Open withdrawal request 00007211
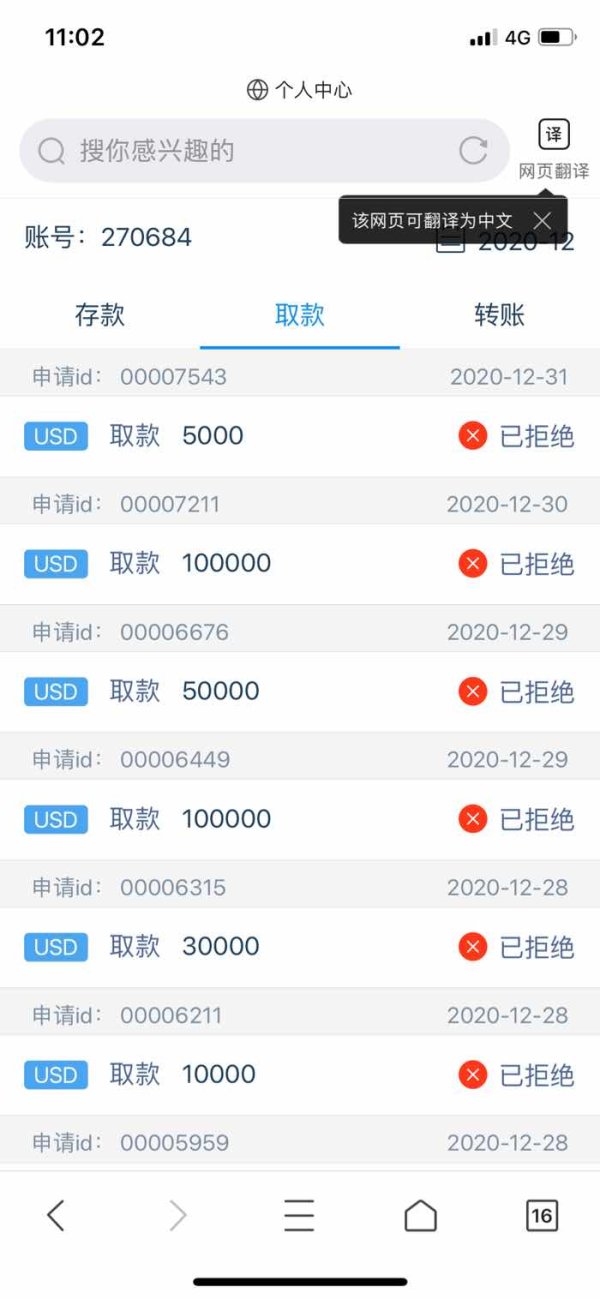This screenshot has height=1299, width=600. click(x=300, y=564)
